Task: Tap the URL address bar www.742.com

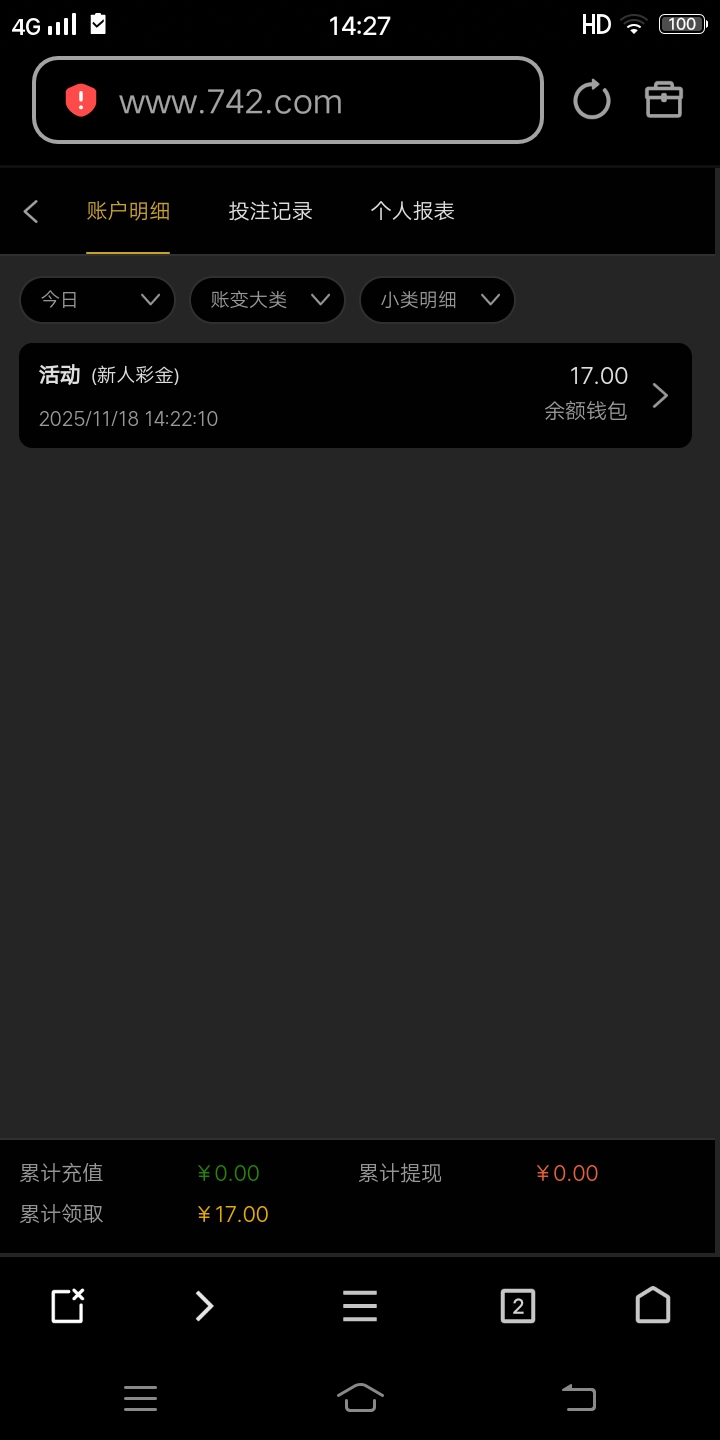Action: tap(288, 101)
